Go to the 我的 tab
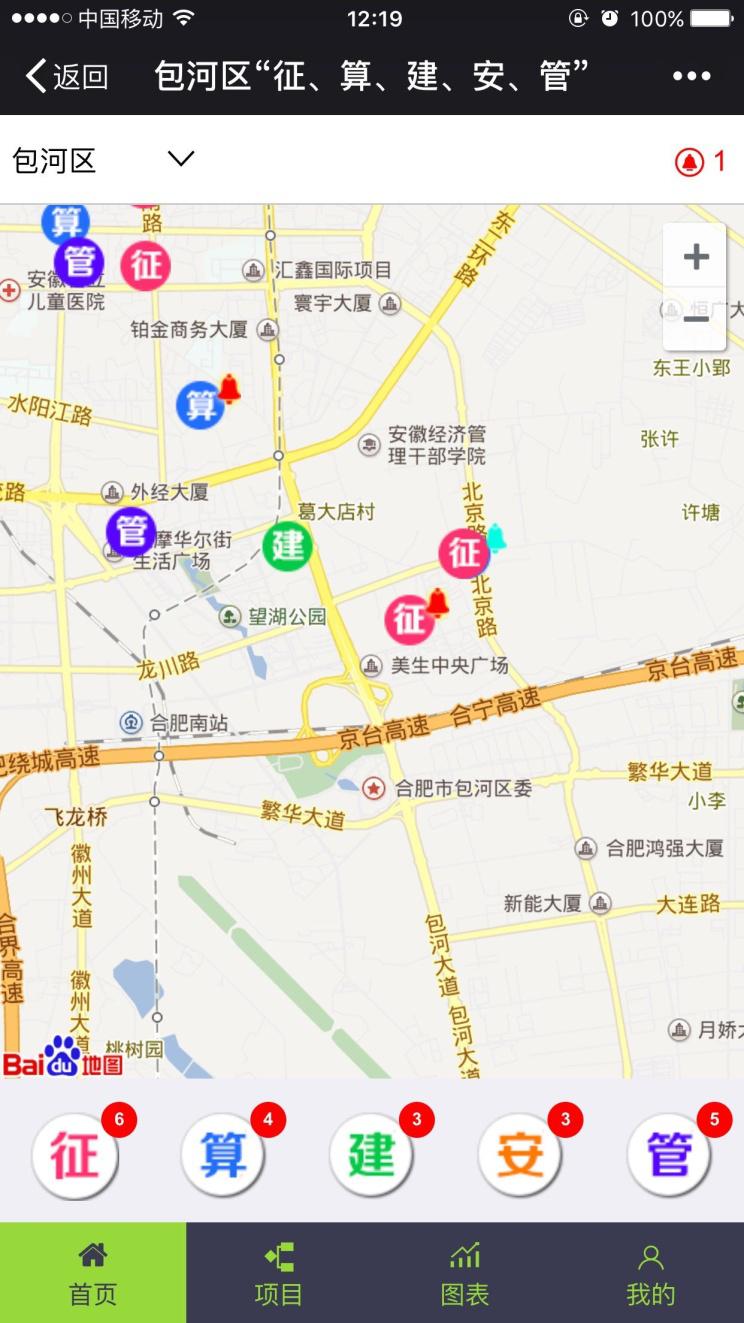 (650, 1274)
